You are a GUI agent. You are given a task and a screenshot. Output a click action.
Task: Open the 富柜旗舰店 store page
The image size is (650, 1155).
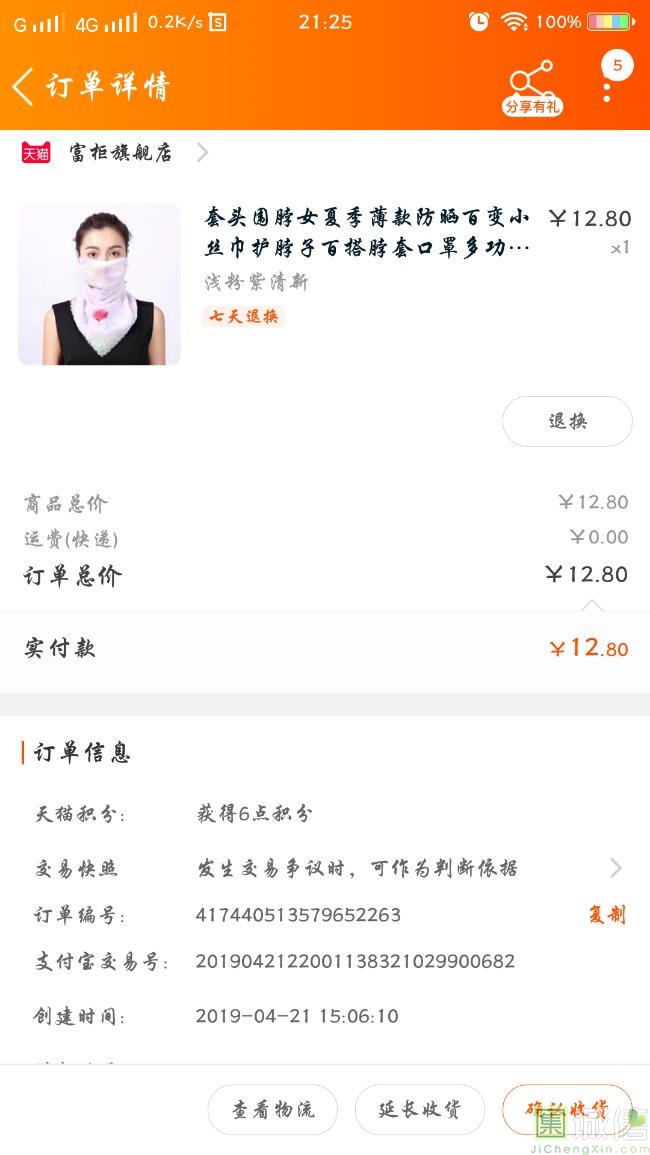(120, 153)
